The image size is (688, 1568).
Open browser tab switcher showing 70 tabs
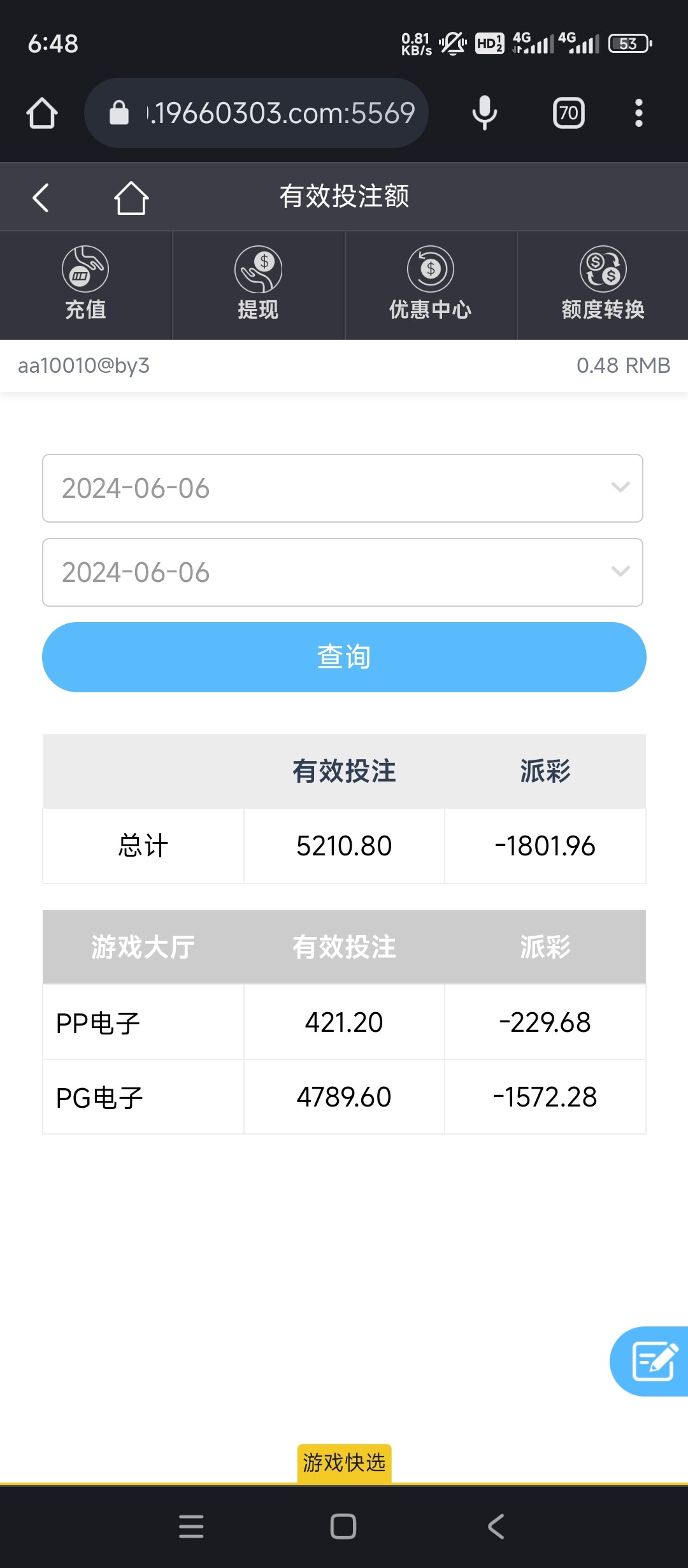[x=568, y=112]
